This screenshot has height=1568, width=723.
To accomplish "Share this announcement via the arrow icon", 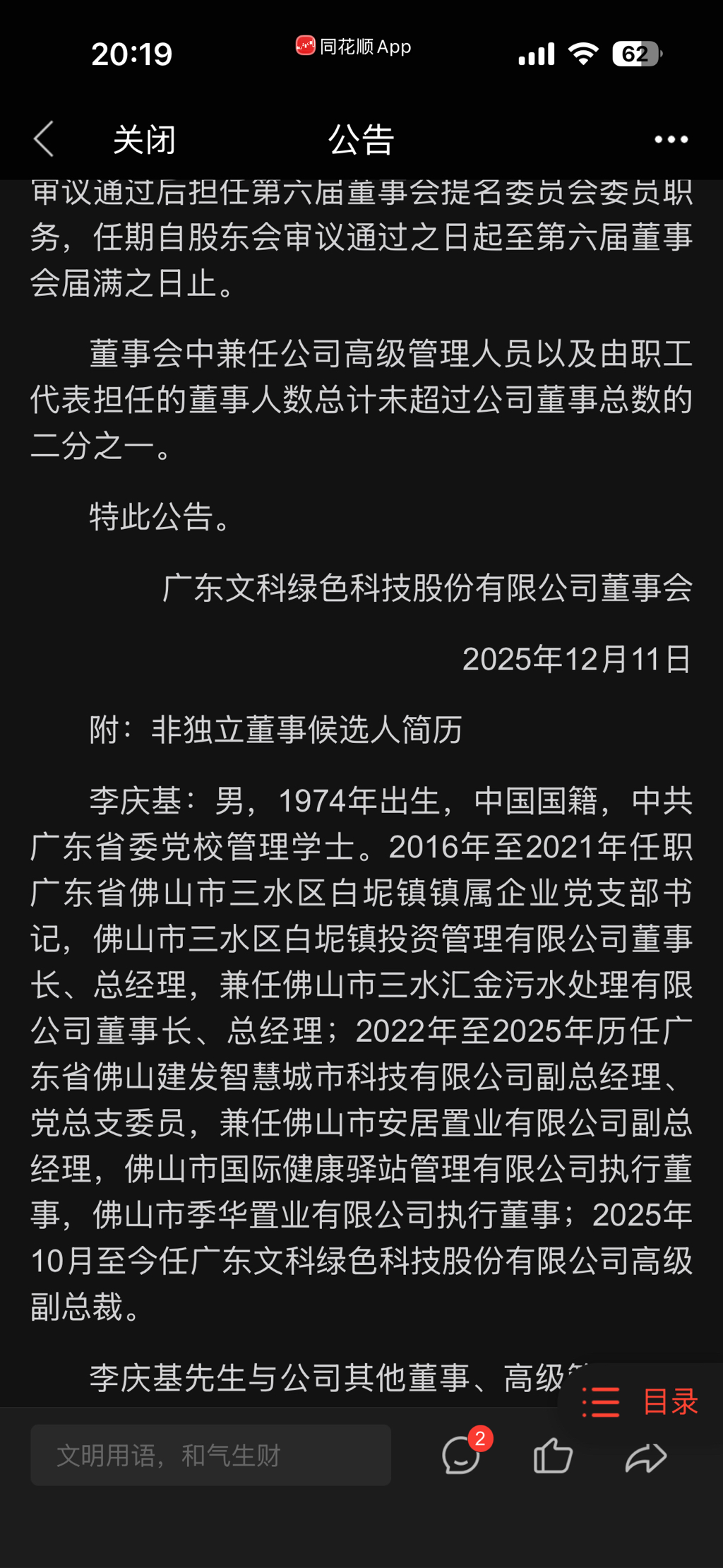I will click(x=645, y=1456).
